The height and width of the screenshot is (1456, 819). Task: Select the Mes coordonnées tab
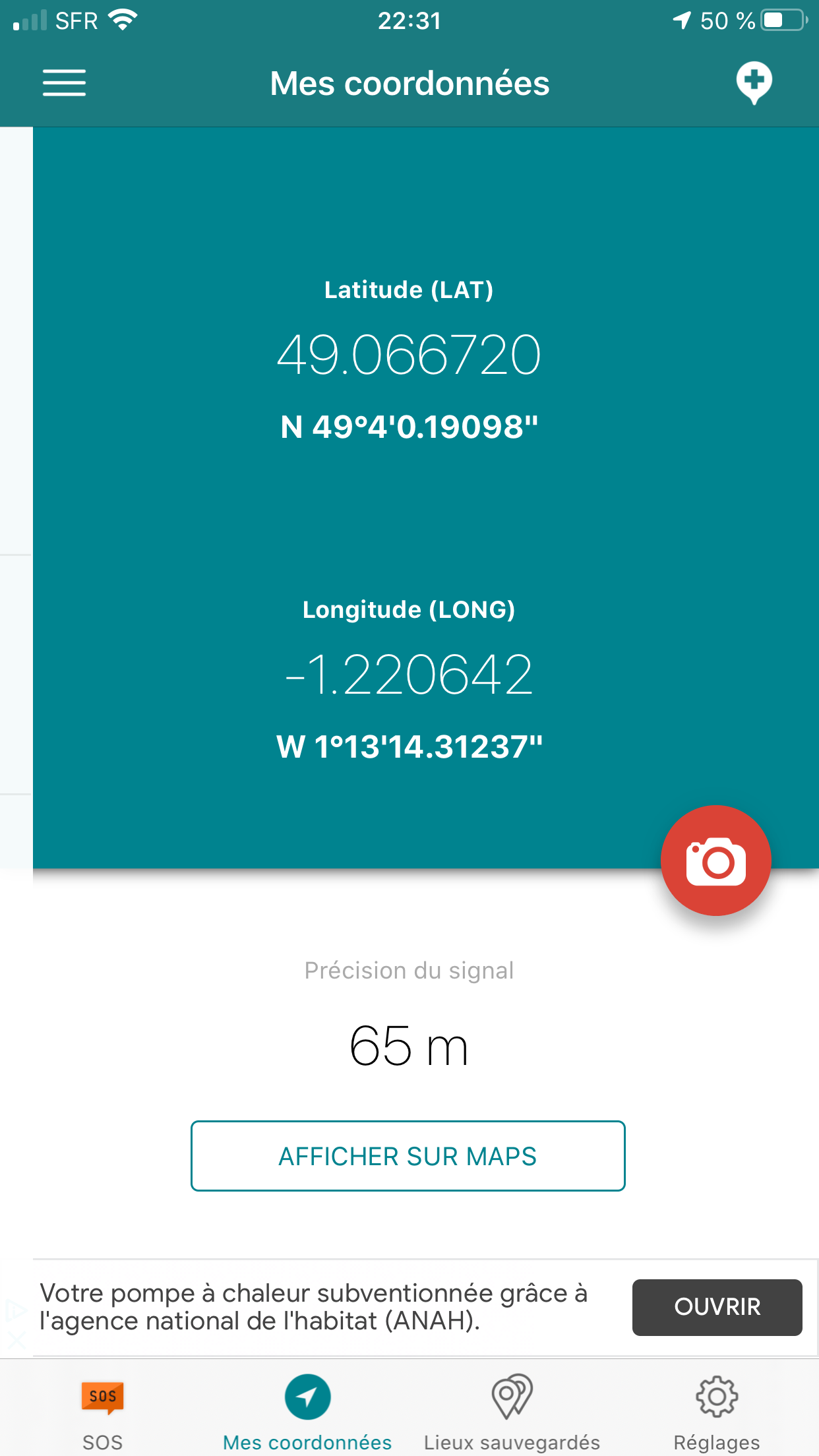tap(307, 1411)
